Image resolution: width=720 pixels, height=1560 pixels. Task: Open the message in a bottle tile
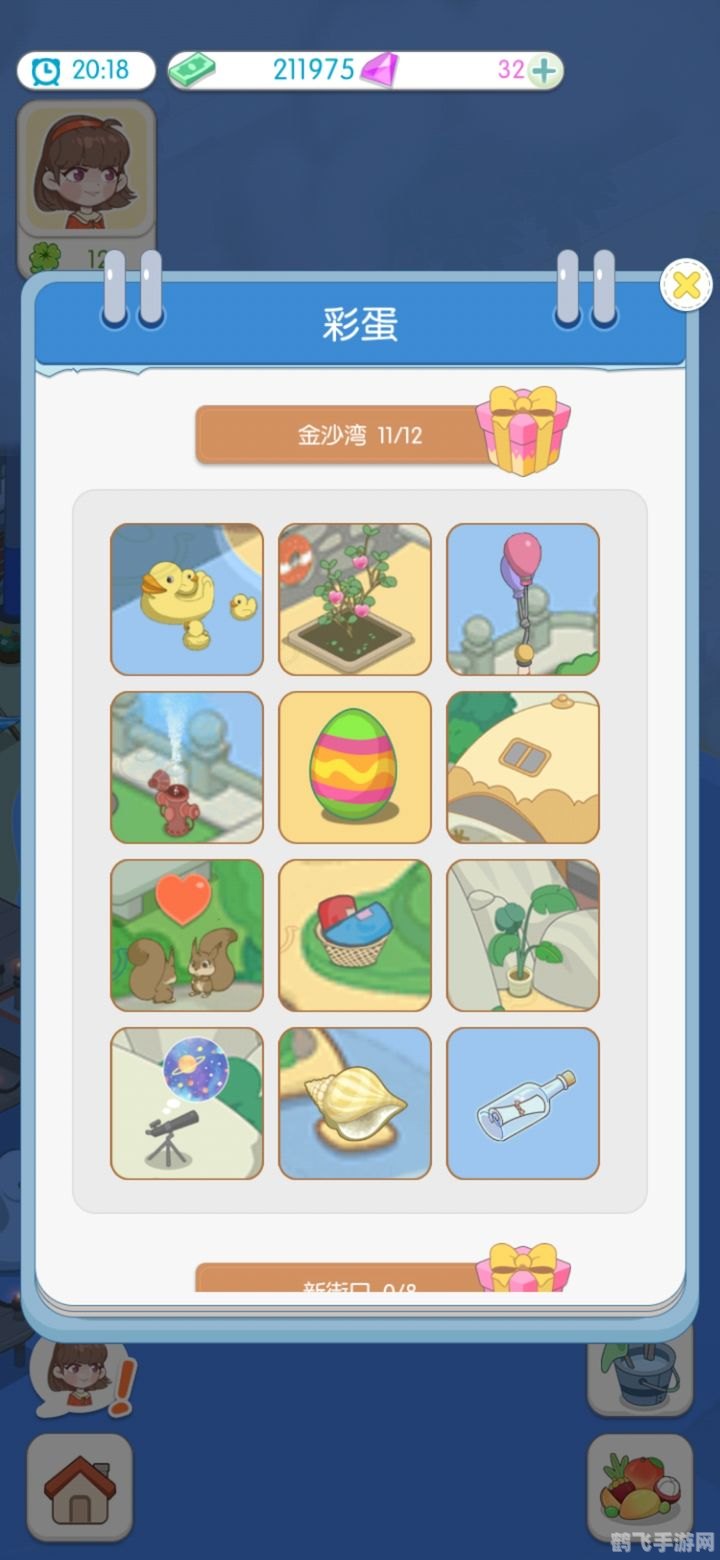click(x=523, y=1103)
